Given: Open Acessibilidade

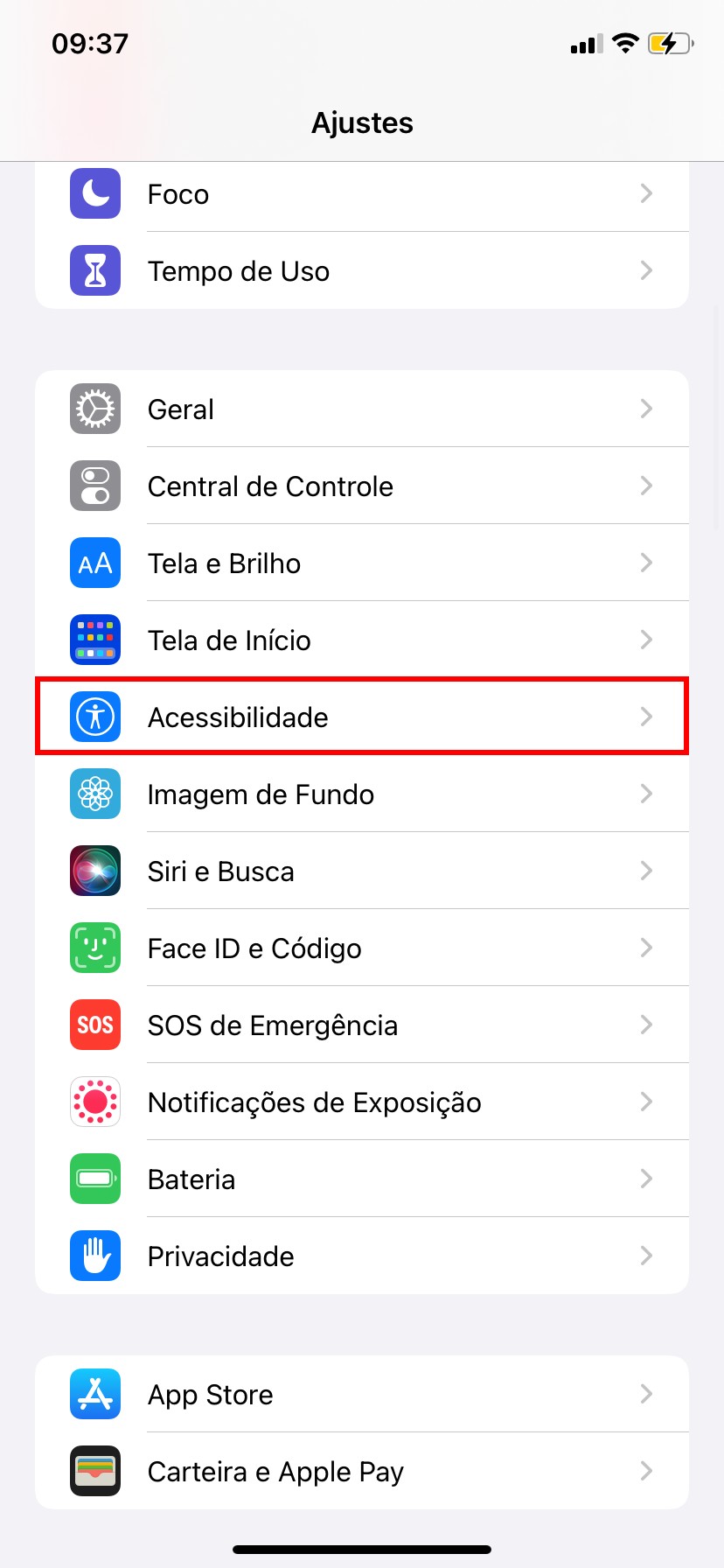Looking at the screenshot, I should click(361, 717).
